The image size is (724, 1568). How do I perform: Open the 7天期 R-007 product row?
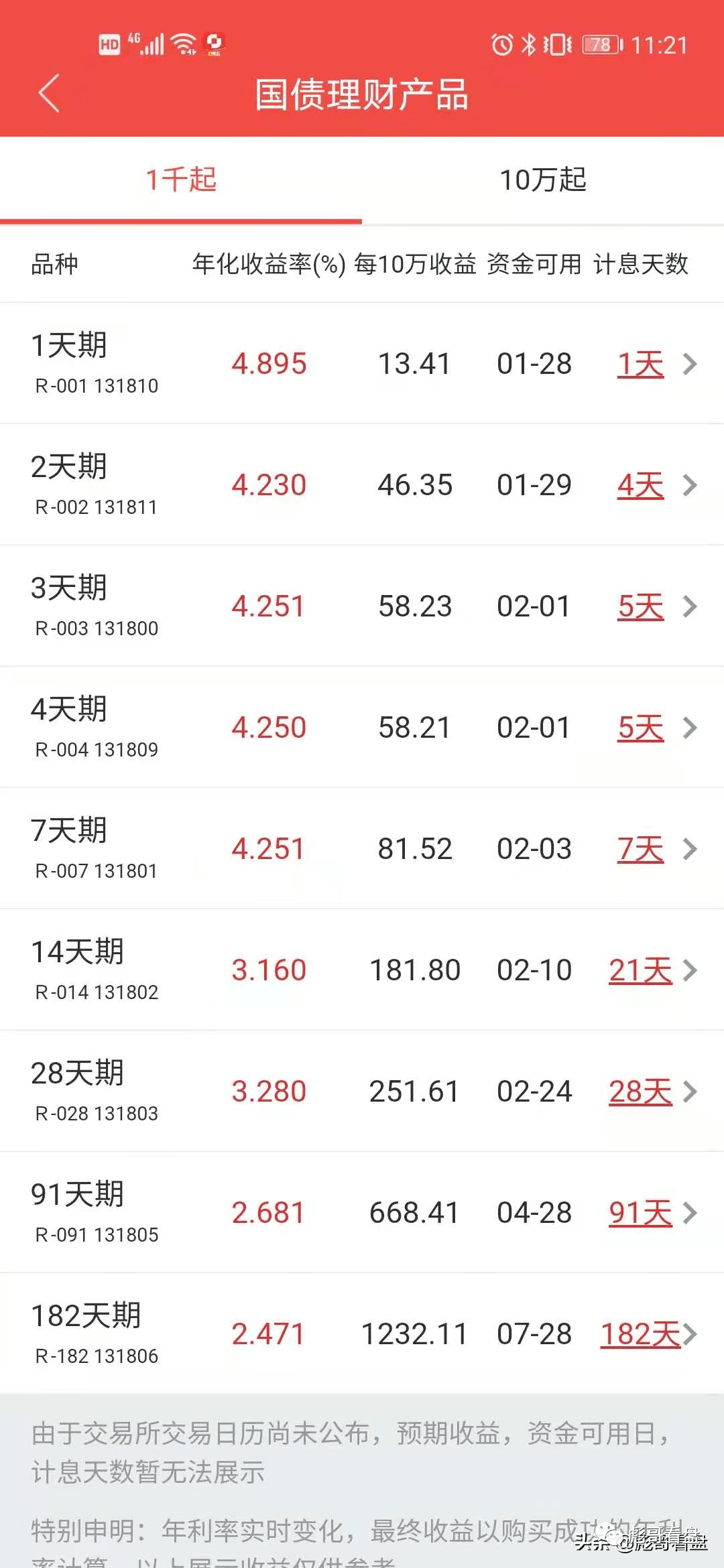[362, 849]
